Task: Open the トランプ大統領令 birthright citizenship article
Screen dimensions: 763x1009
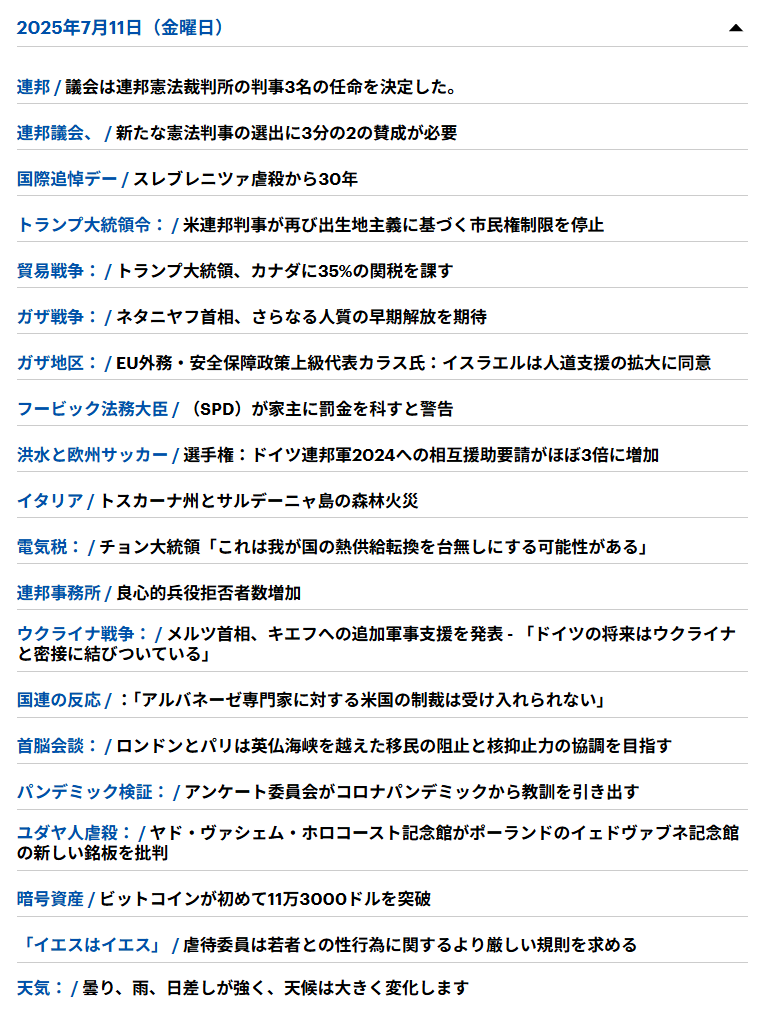Action: click(310, 225)
